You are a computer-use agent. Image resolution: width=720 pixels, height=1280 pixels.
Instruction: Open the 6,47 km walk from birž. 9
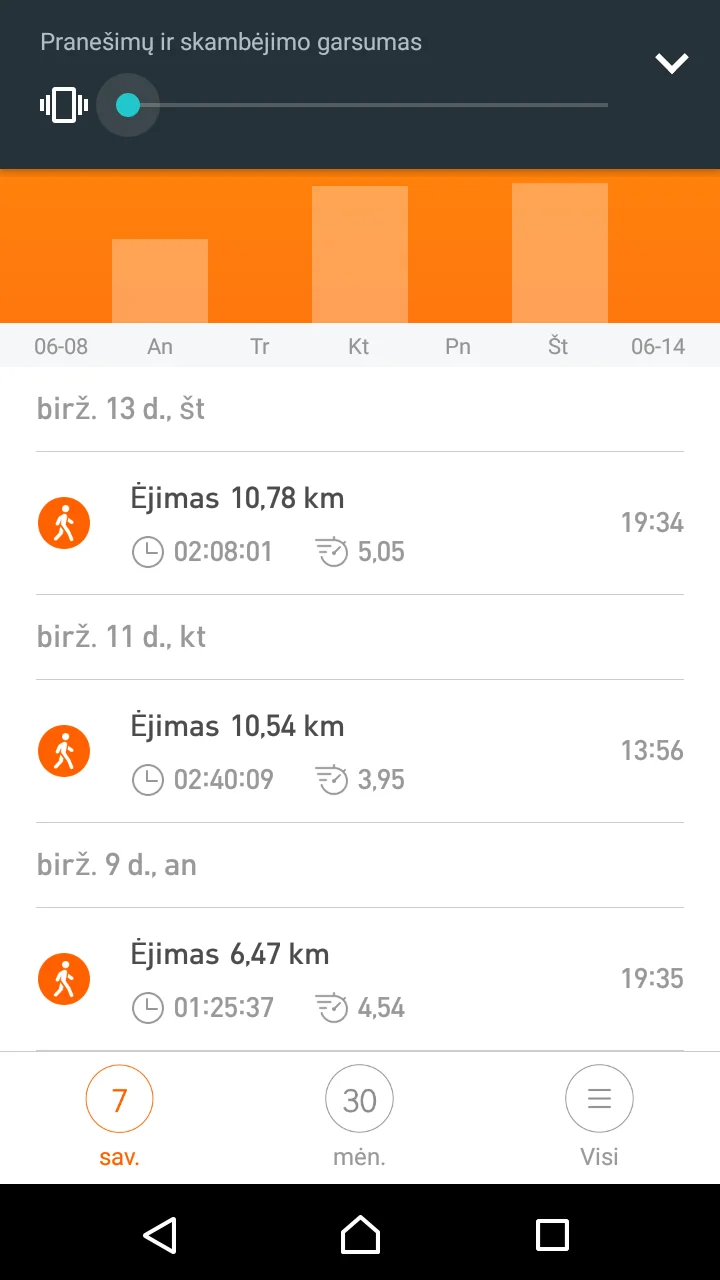(360, 979)
